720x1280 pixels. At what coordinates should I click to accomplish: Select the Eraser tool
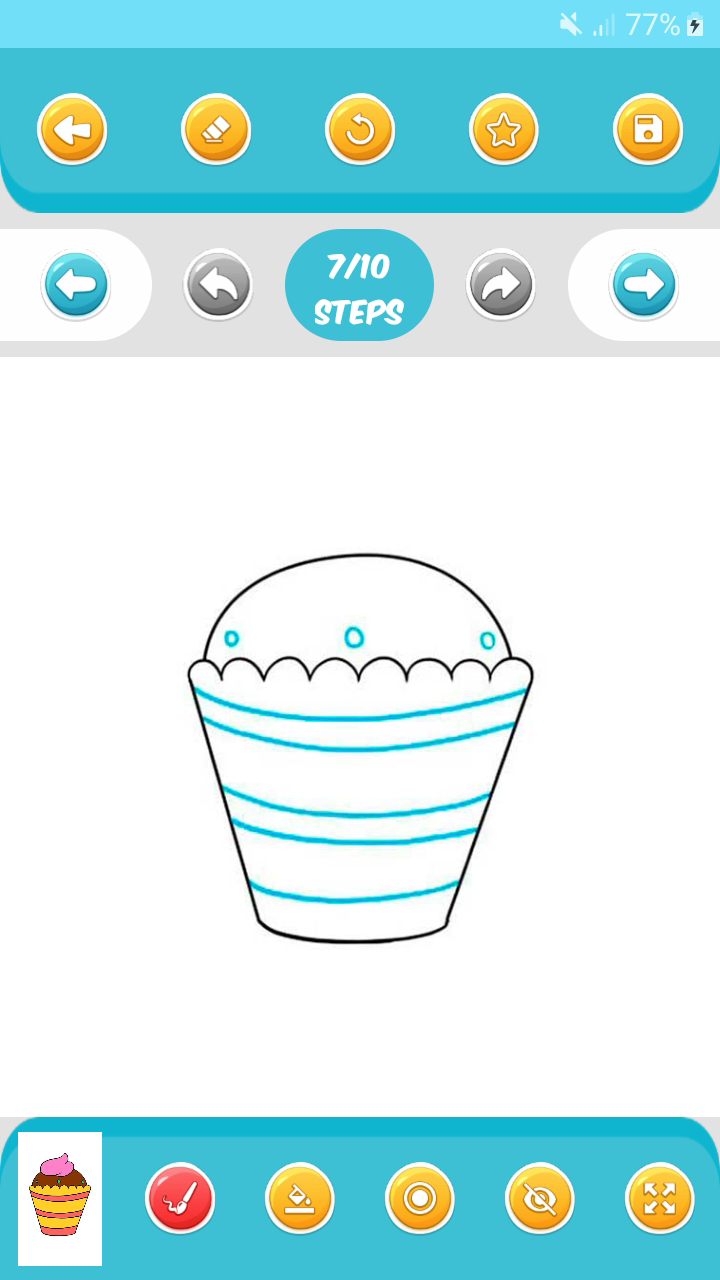pyautogui.click(x=216, y=129)
